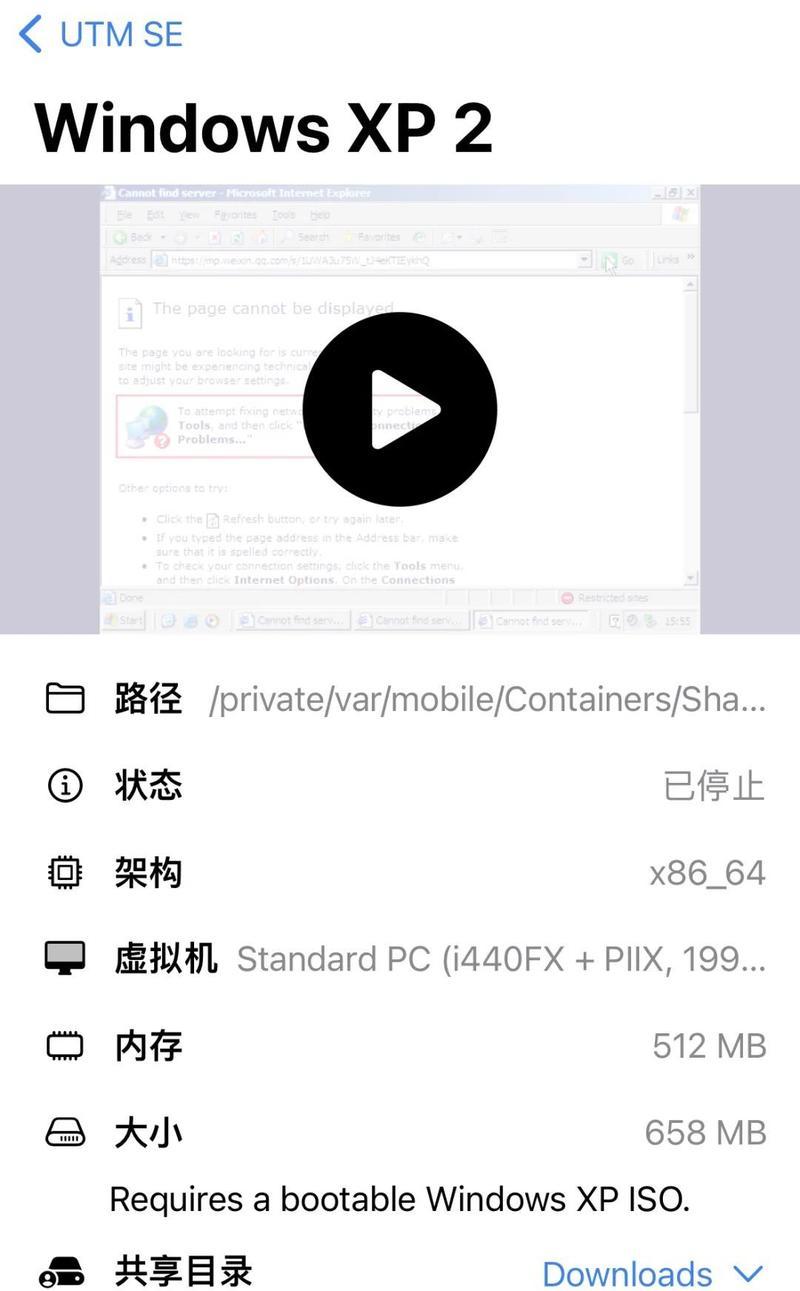
Task: Open the Downloads shared directory dropdown
Action: [652, 1273]
